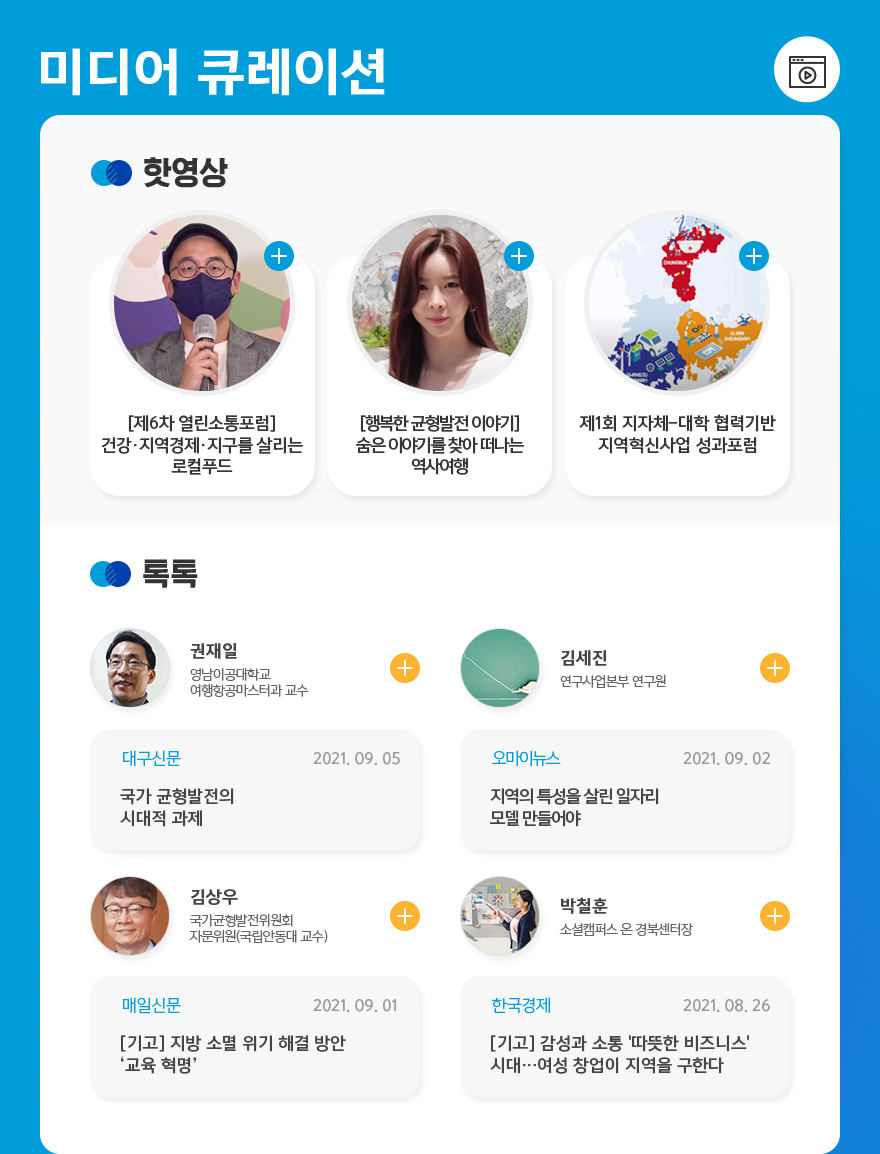Expand 김상우's column with the plus button
The image size is (880, 1154).
point(405,915)
